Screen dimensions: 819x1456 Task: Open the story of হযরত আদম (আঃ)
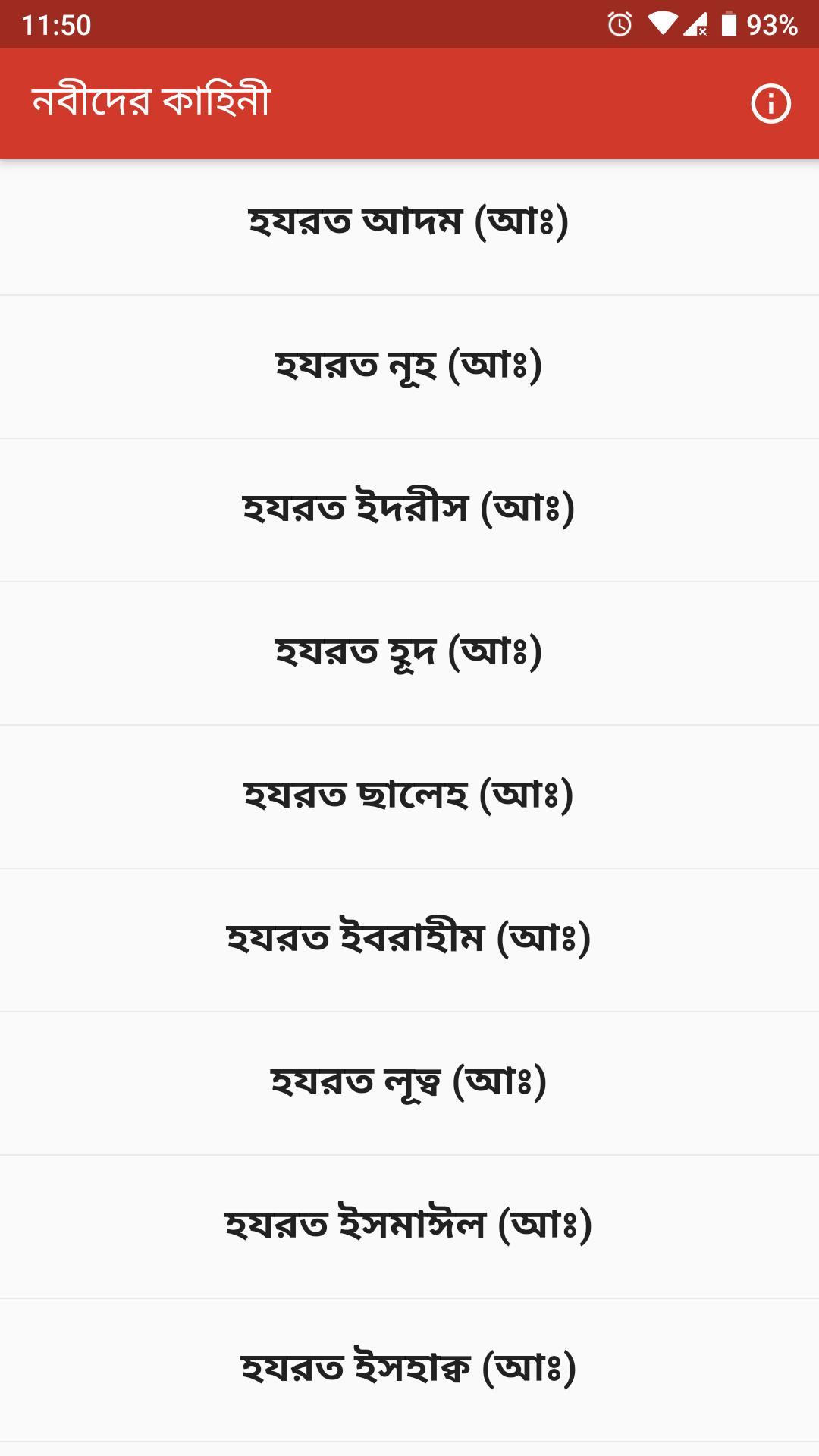pos(409,222)
